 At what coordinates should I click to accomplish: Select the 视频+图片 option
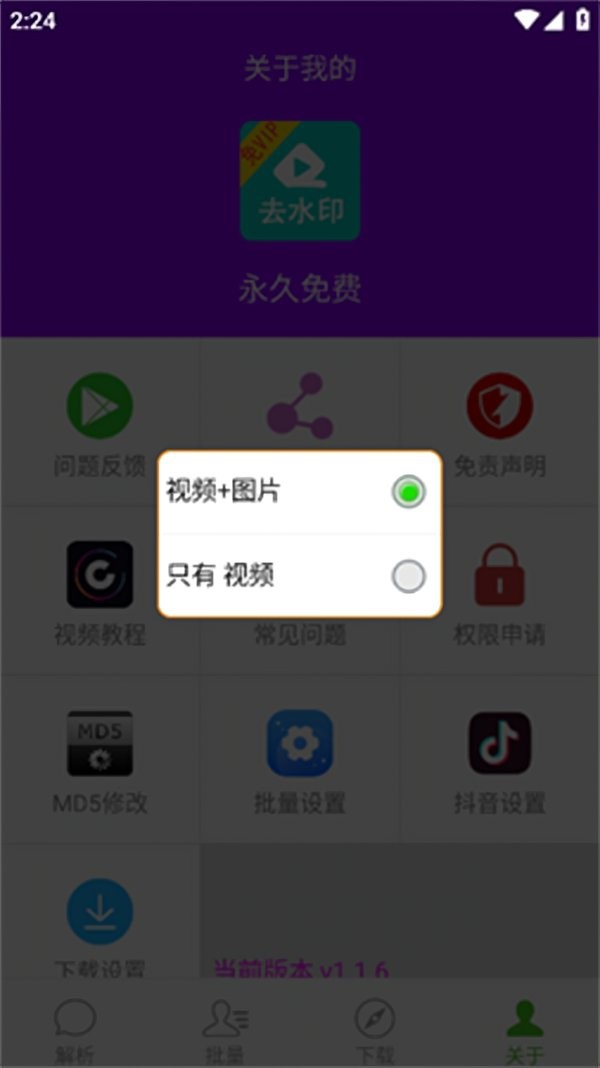(407, 492)
